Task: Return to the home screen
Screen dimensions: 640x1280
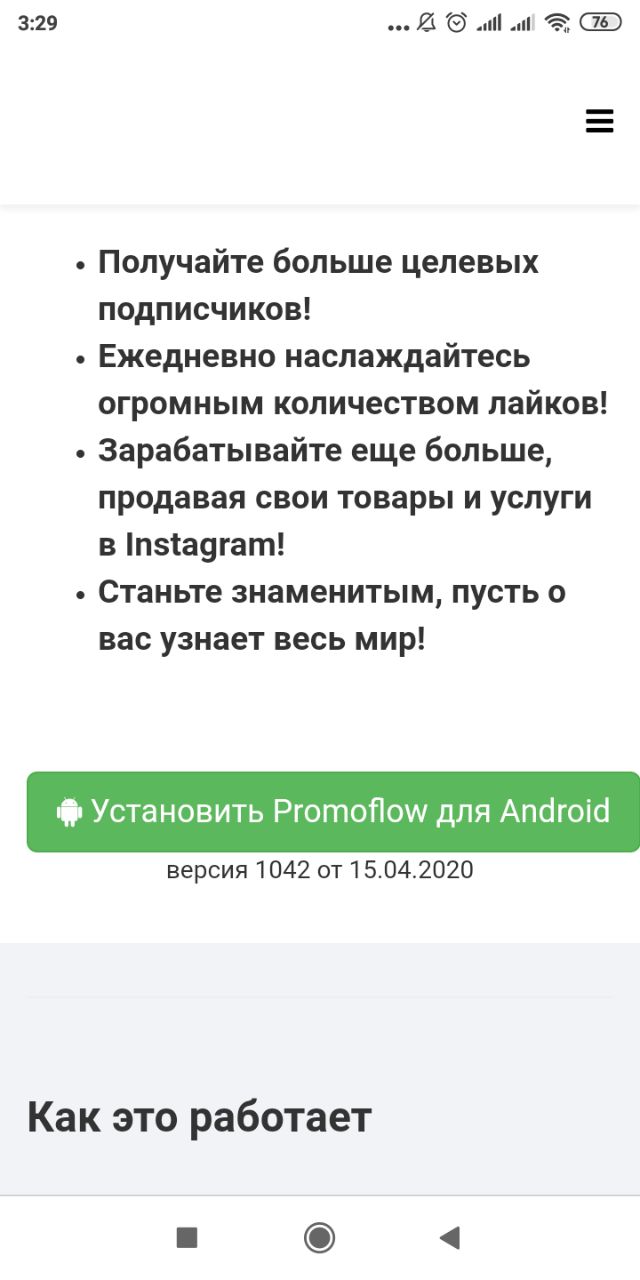Action: click(319, 1238)
